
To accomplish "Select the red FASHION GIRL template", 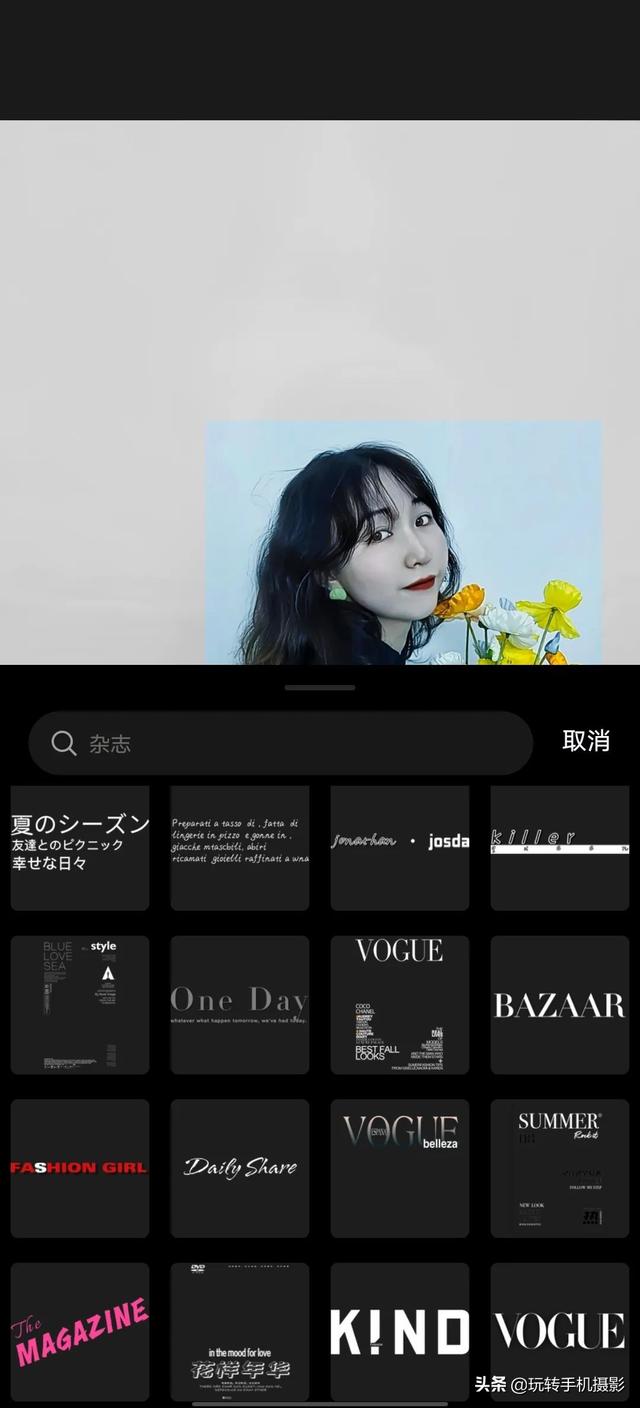I will (80, 1168).
